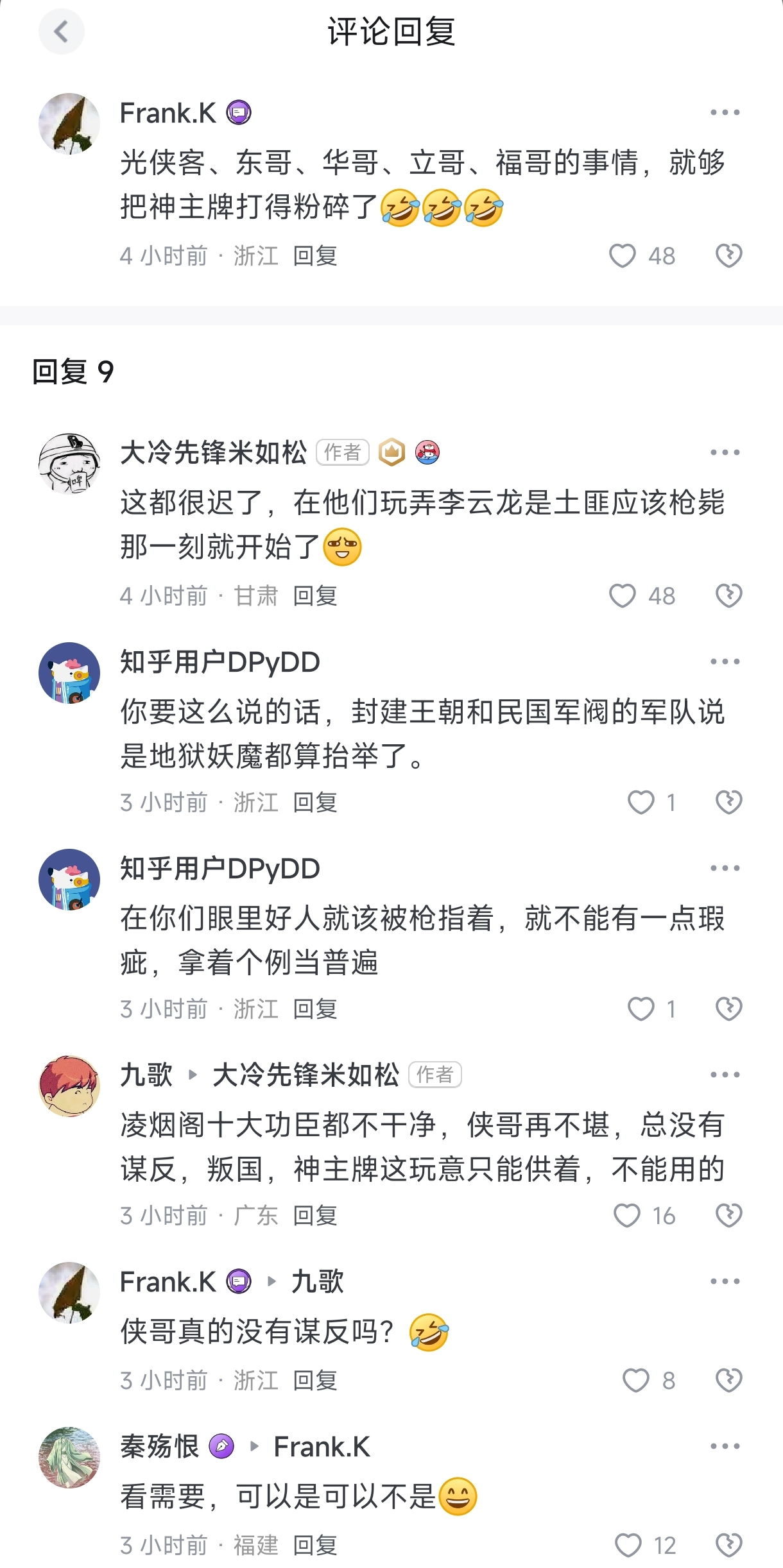Open 九歌's profile from the username
Viewport: 783px width, 1568px height.
click(146, 1075)
